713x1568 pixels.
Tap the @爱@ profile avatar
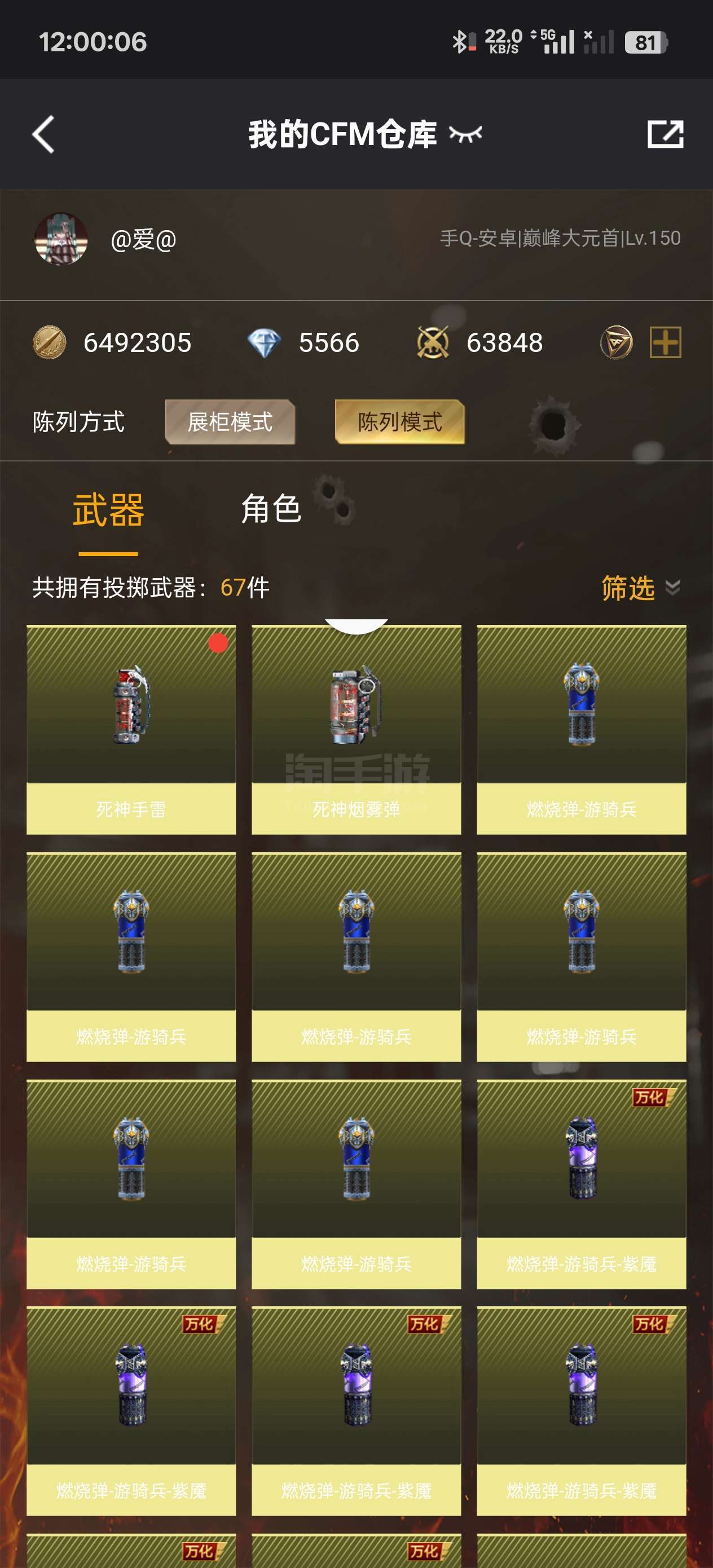pyautogui.click(x=61, y=239)
